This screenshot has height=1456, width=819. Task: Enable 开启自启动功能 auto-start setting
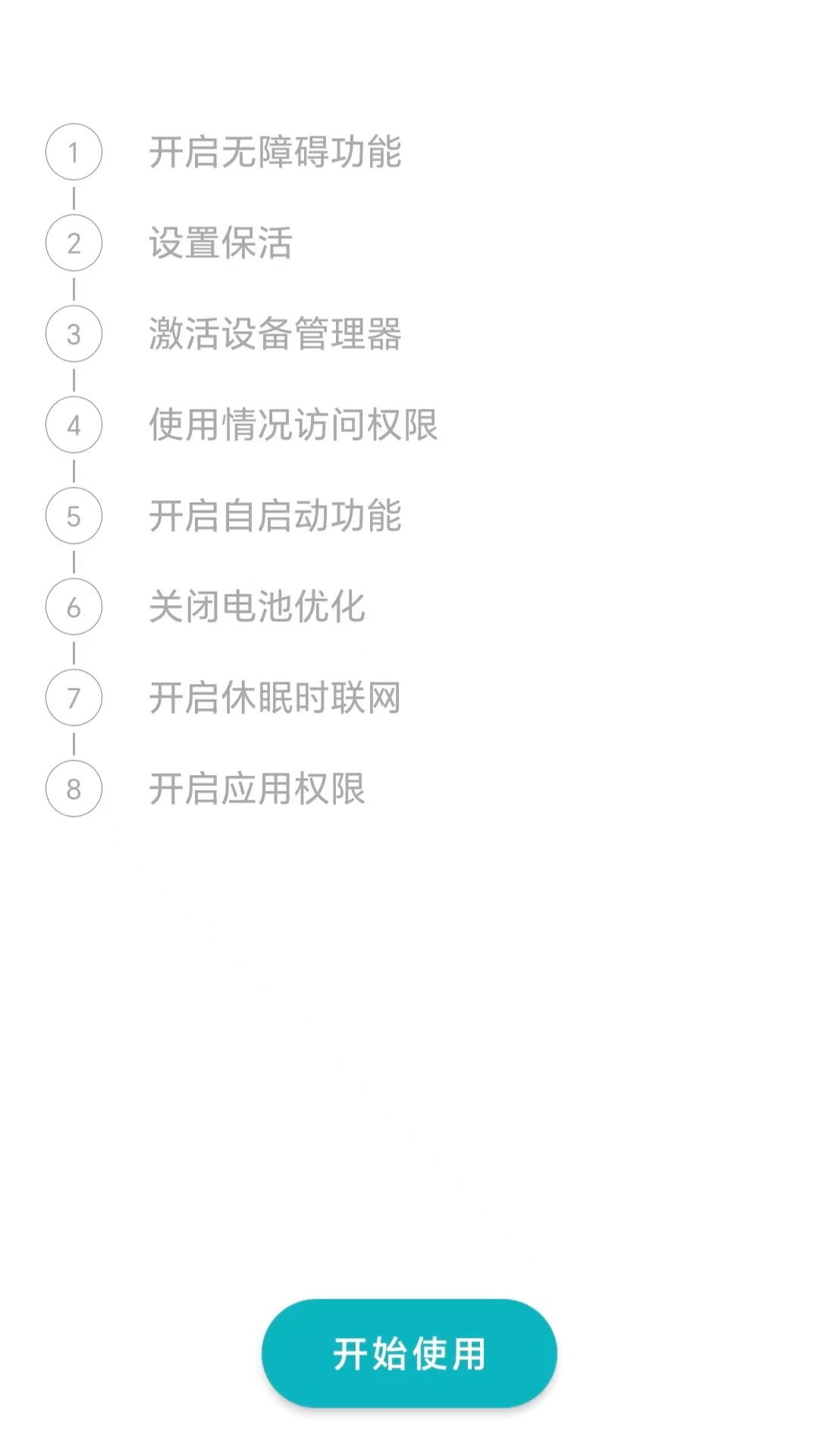click(275, 516)
